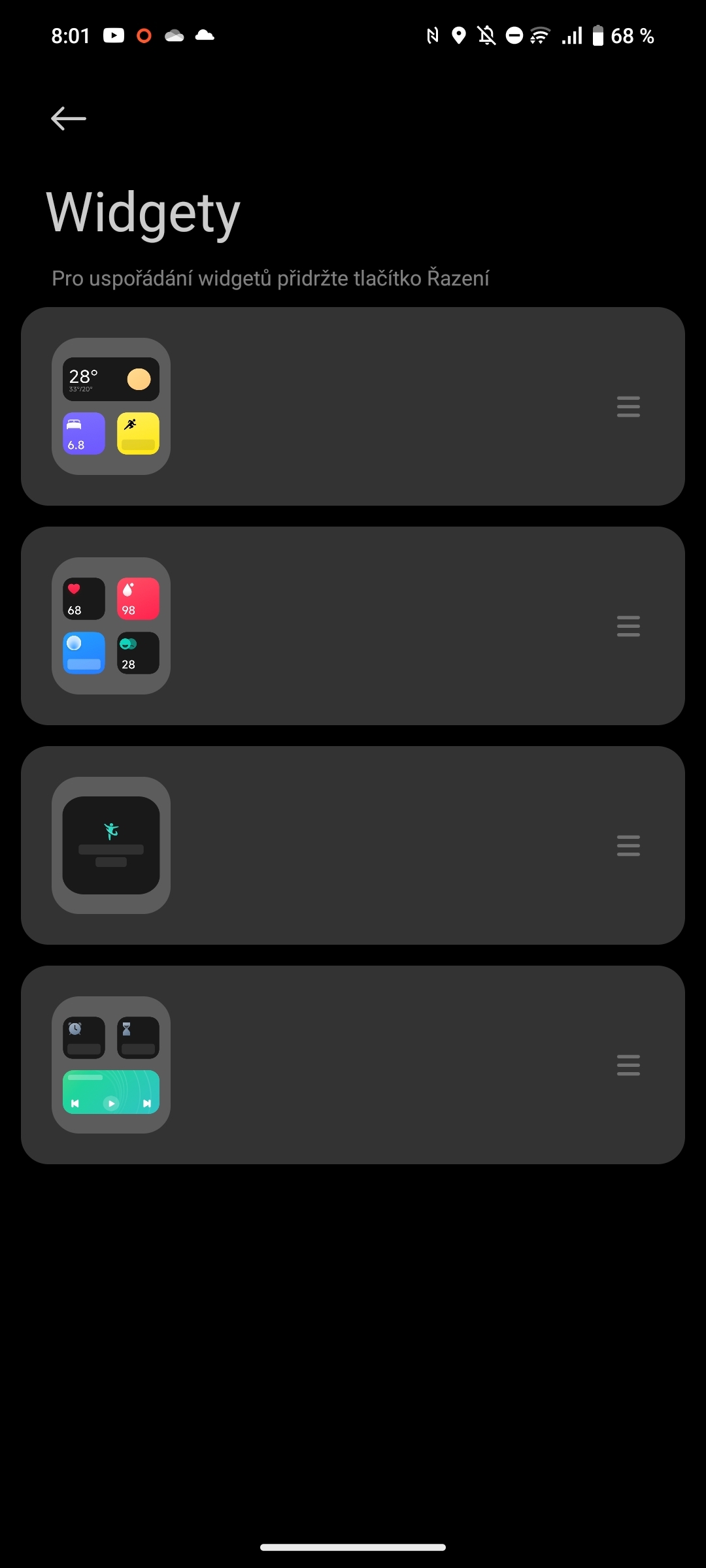Viewport: 706px width, 1568px height.
Task: Go back using the arrow at top
Action: [67, 118]
